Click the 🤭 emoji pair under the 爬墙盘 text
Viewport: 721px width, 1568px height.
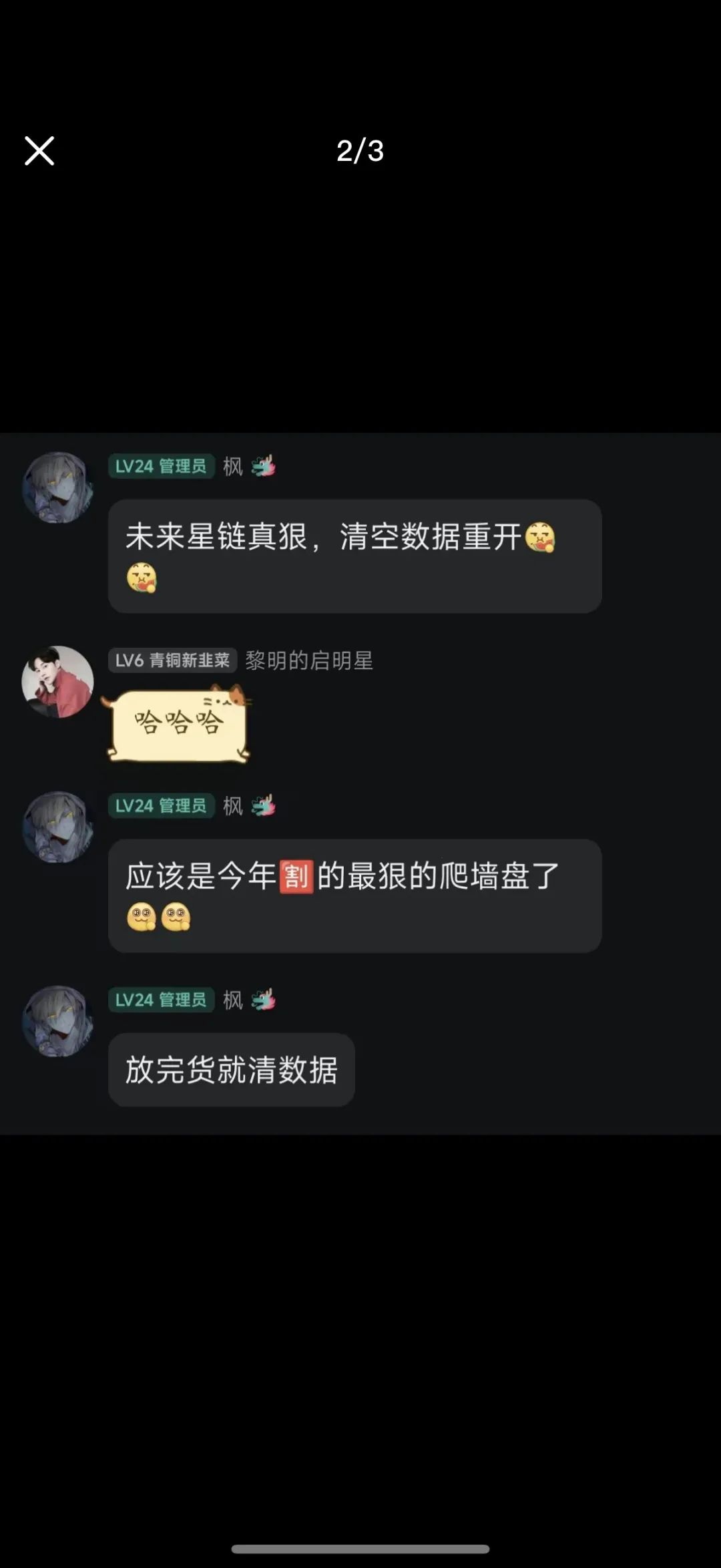coord(157,916)
